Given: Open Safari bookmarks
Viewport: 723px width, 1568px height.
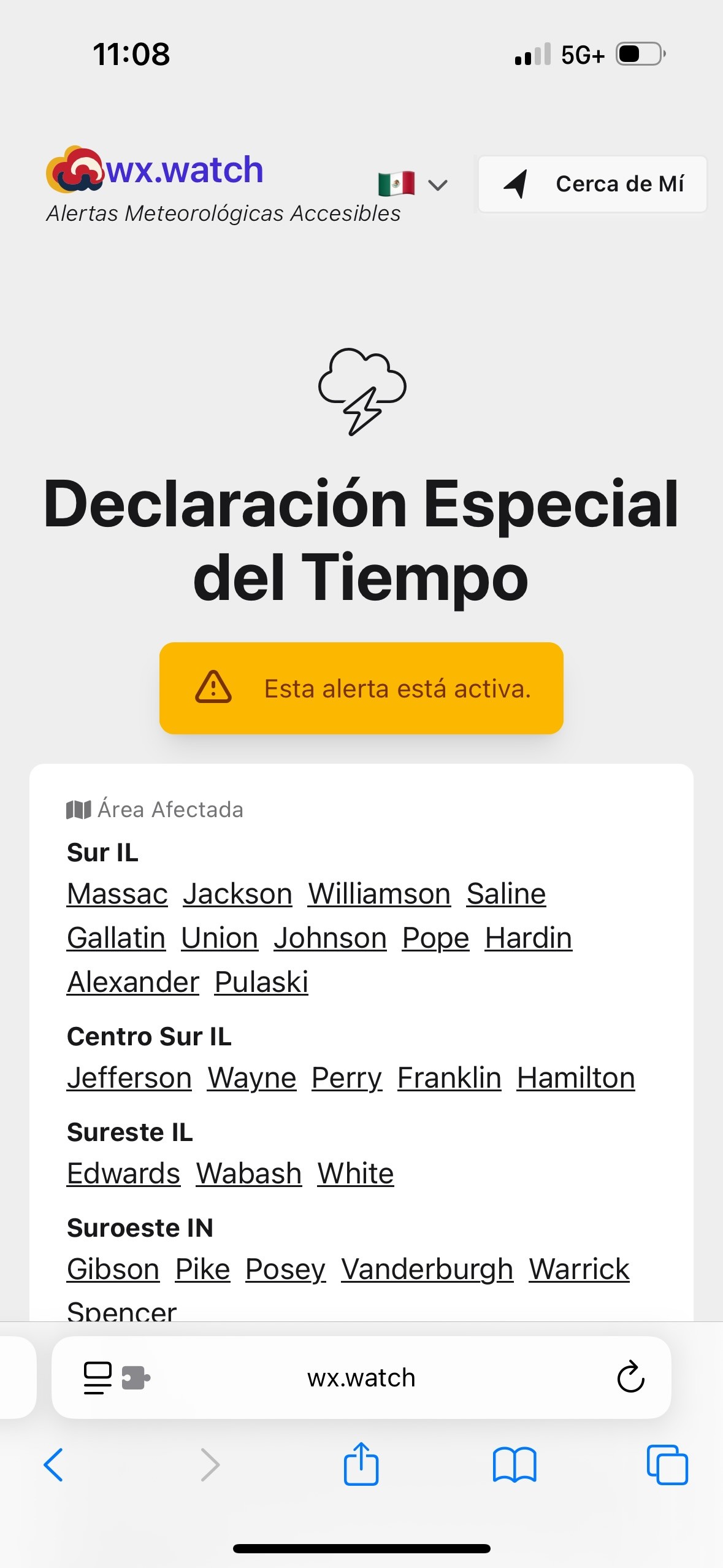Looking at the screenshot, I should pos(515,1465).
